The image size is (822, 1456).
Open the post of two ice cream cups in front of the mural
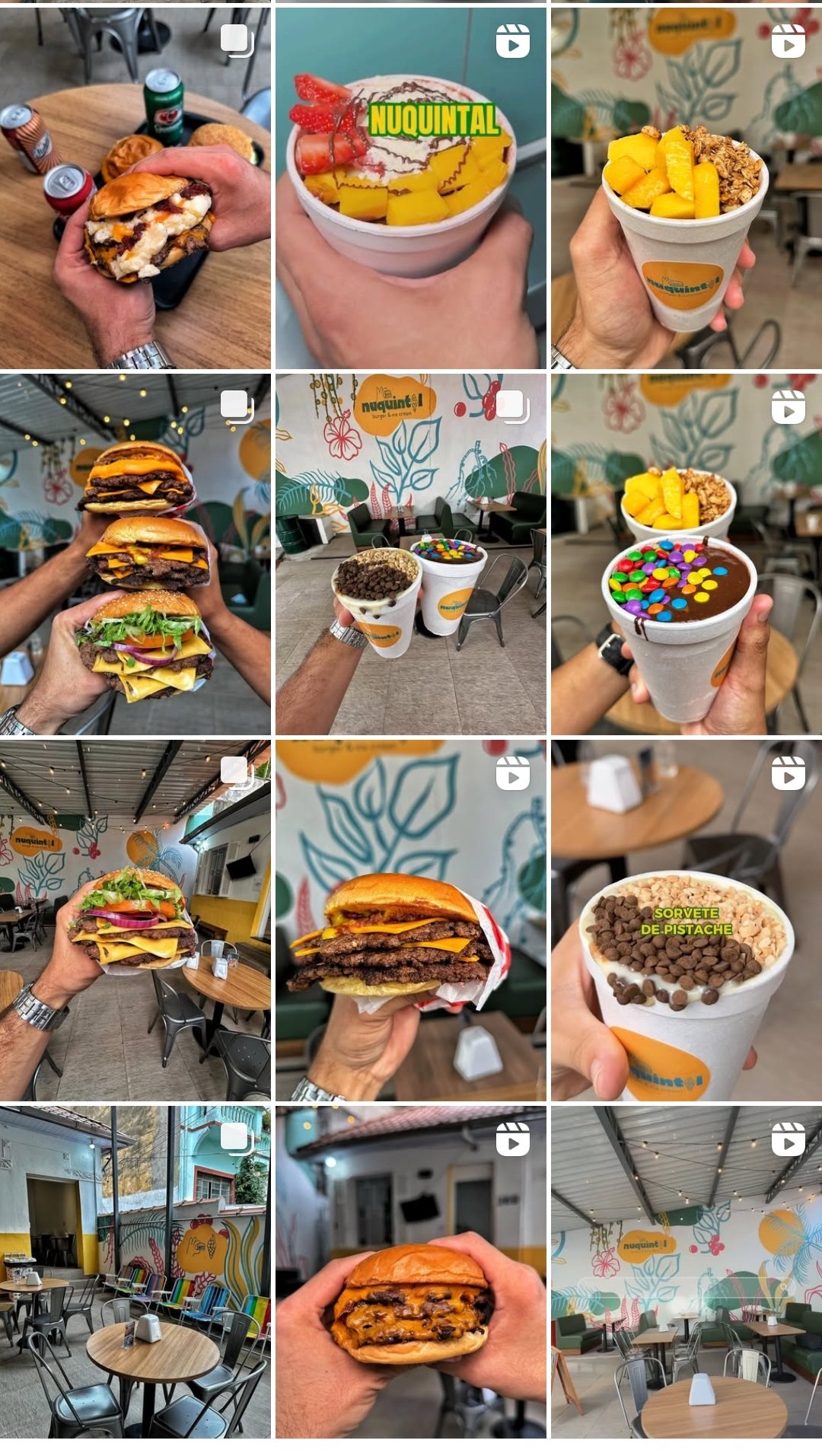410,554
